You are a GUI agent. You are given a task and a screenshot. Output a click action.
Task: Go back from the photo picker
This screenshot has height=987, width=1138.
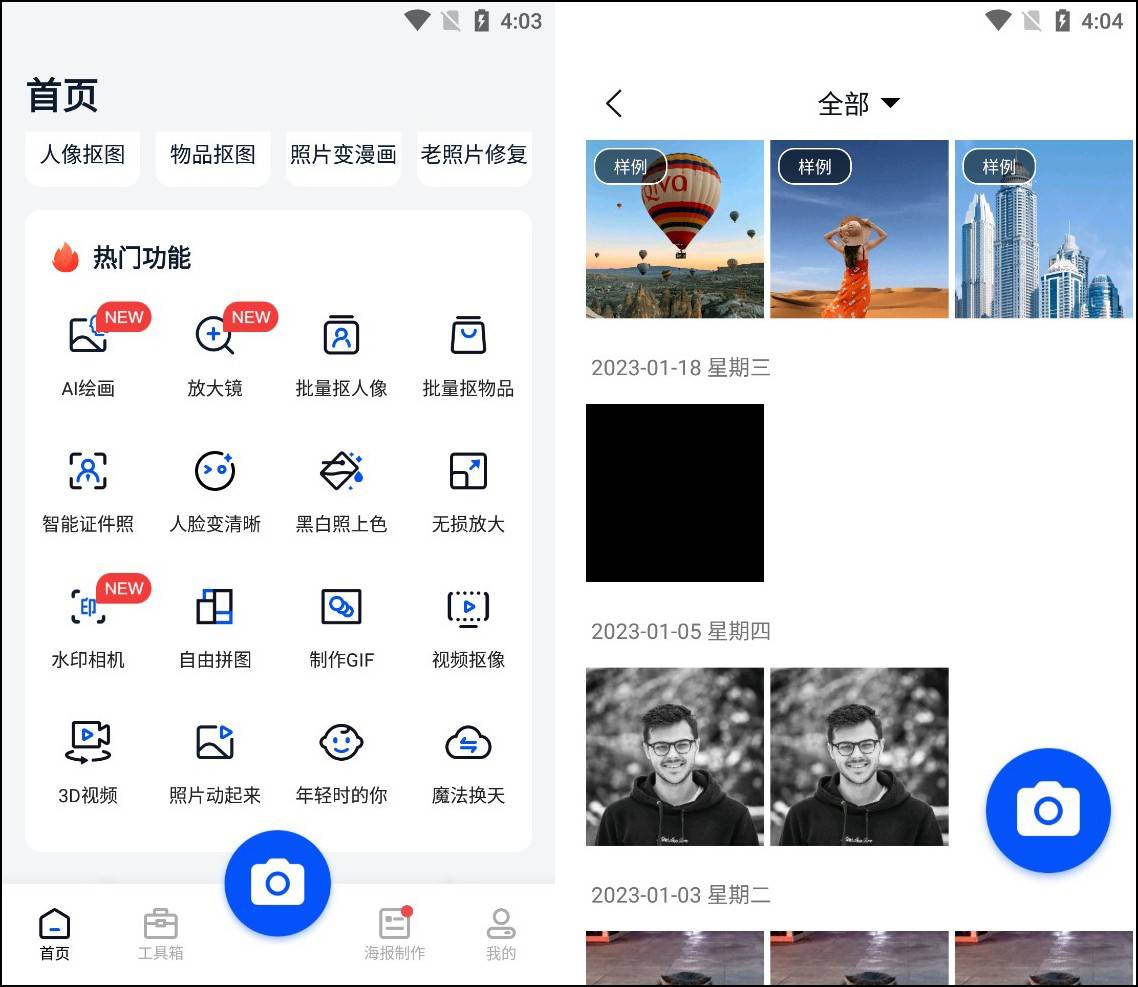(x=614, y=103)
